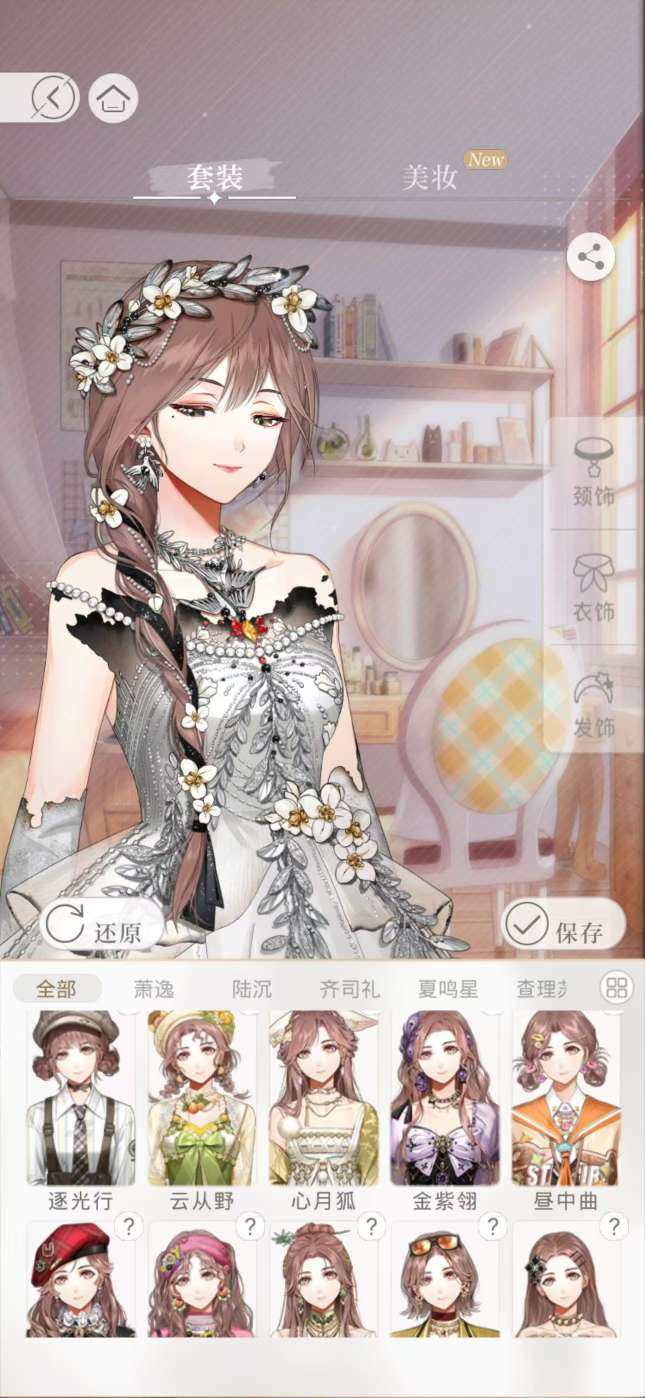Screen dimensions: 645x1398
Task: Open the 发饰 accessory category
Action: coord(594,705)
